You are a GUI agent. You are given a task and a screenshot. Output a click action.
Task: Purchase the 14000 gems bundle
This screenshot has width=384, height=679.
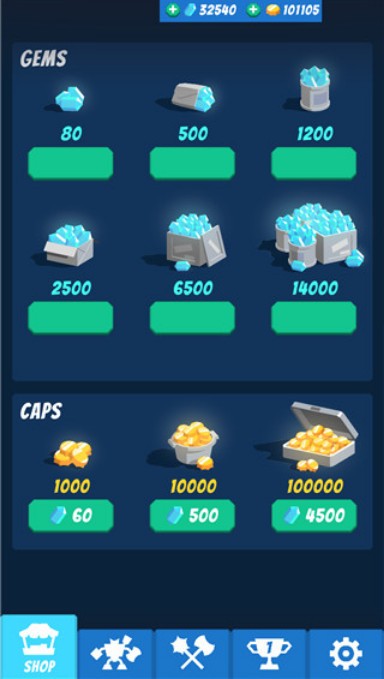[x=314, y=318]
